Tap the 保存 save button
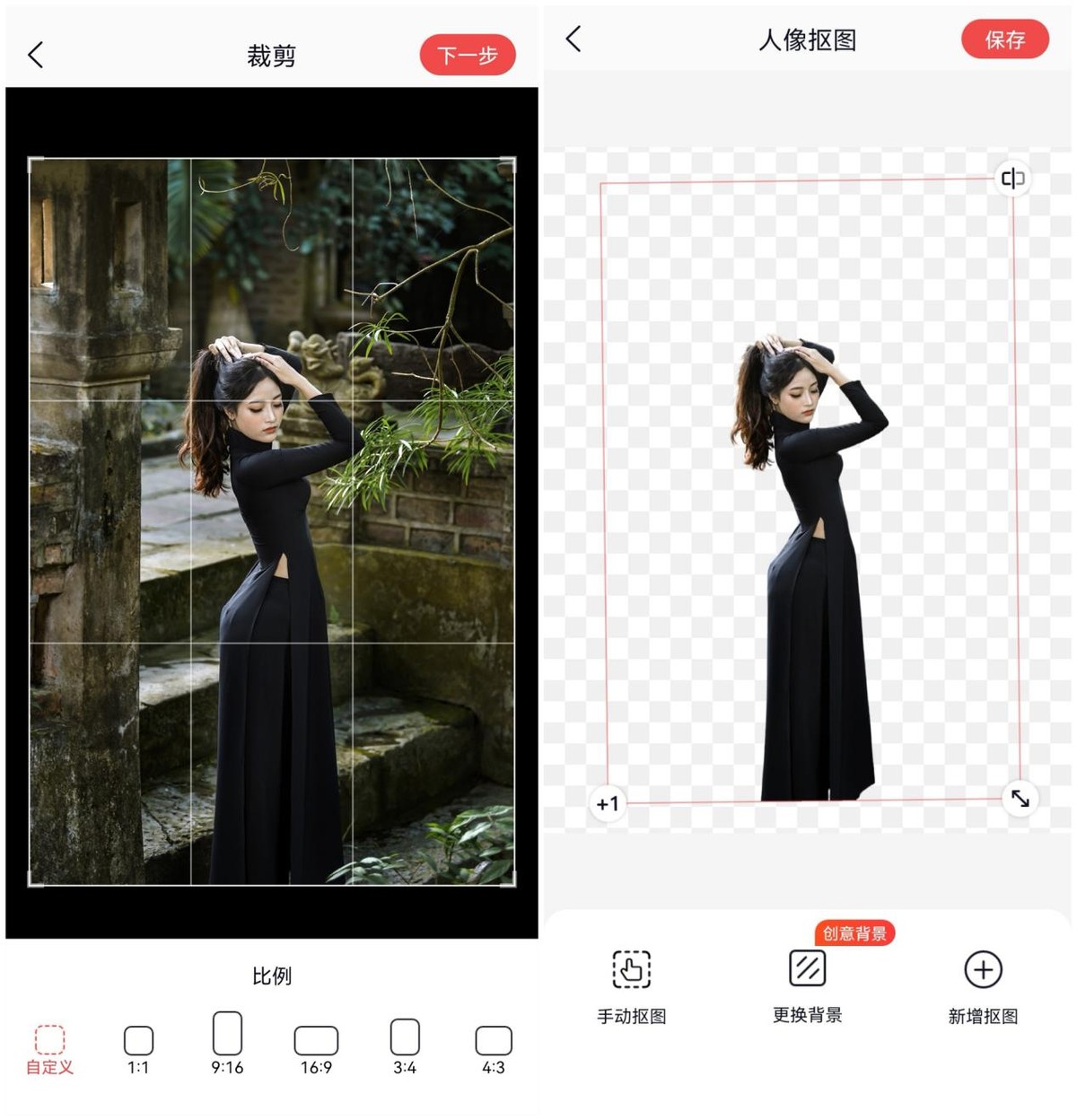This screenshot has width=1077, height=1120. [1005, 39]
